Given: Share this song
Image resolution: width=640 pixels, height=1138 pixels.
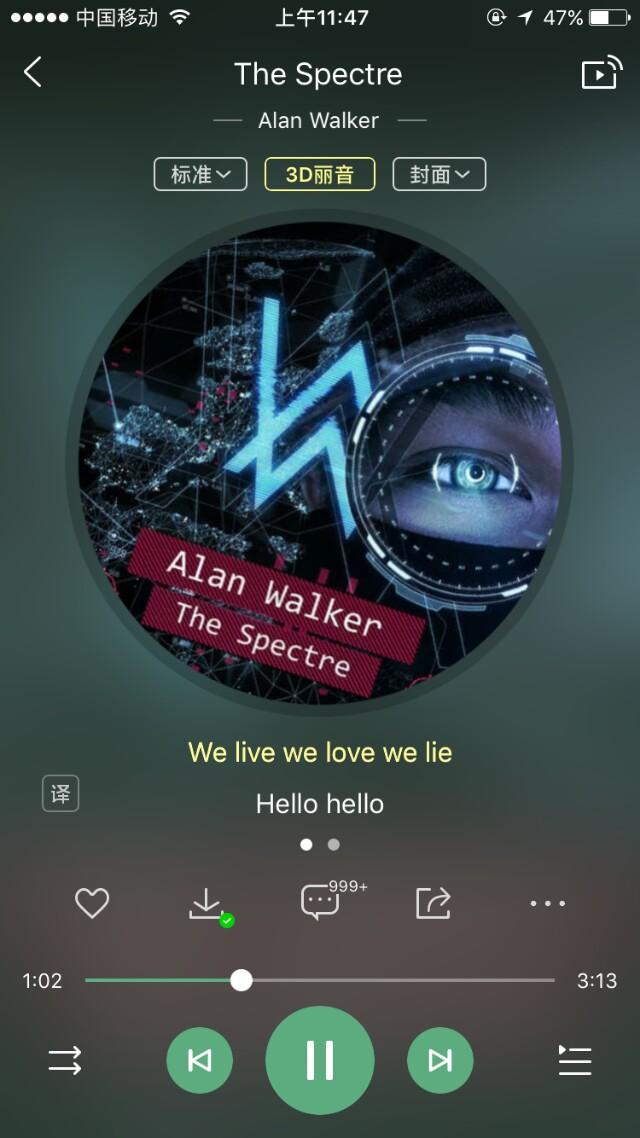Looking at the screenshot, I should pos(434,903).
